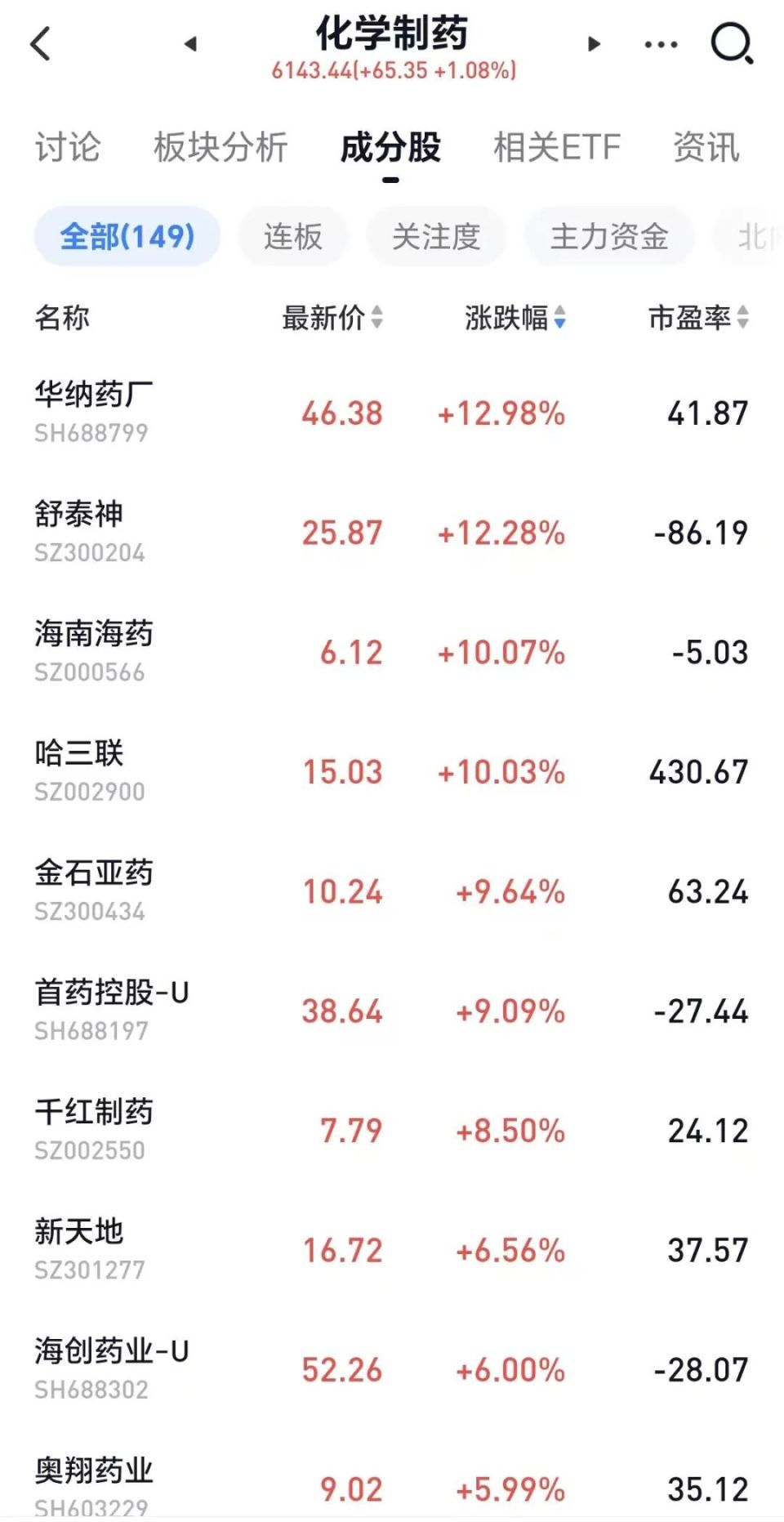Viewport: 784px width, 1522px height.
Task: Switch to the previous sector with left triangle
Action: (190, 43)
